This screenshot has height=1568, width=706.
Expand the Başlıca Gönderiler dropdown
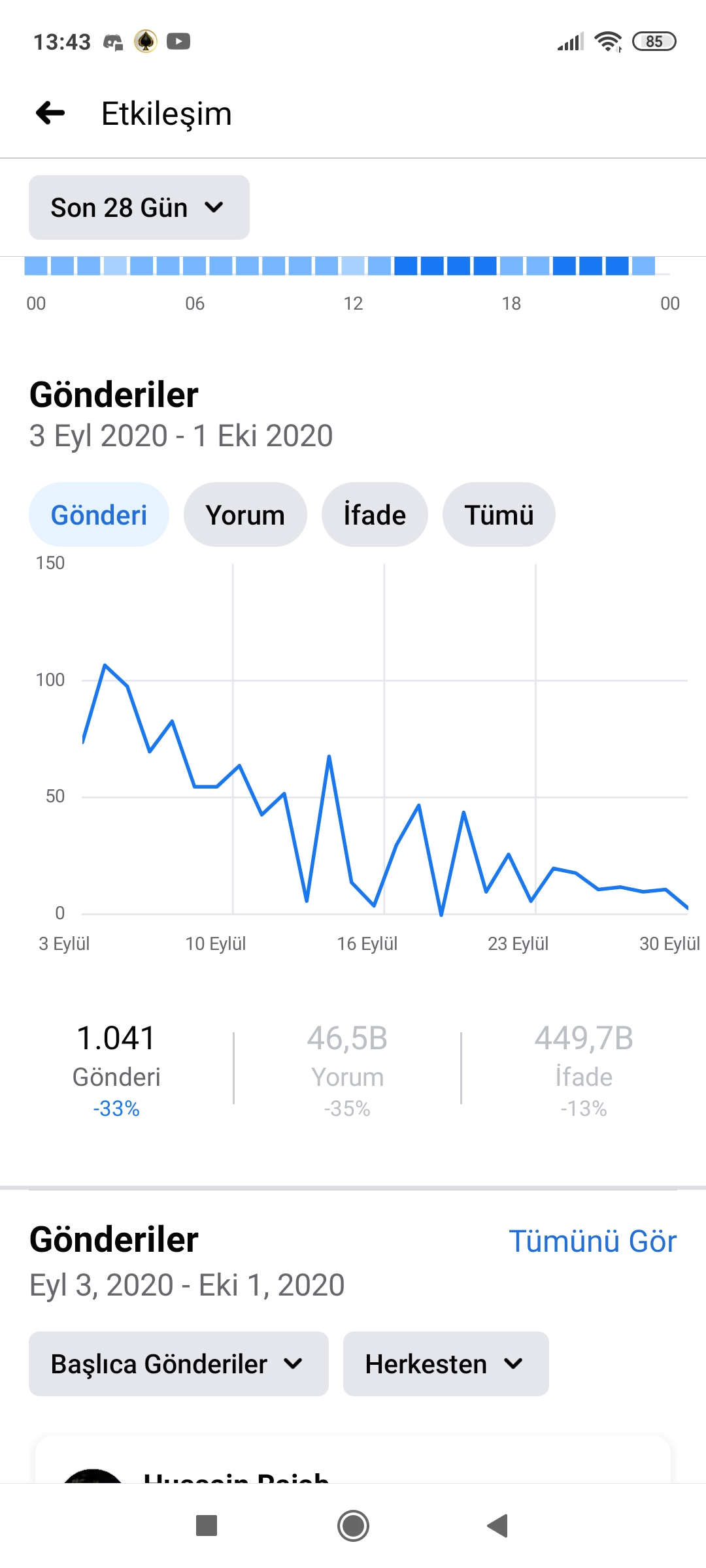pos(178,1364)
